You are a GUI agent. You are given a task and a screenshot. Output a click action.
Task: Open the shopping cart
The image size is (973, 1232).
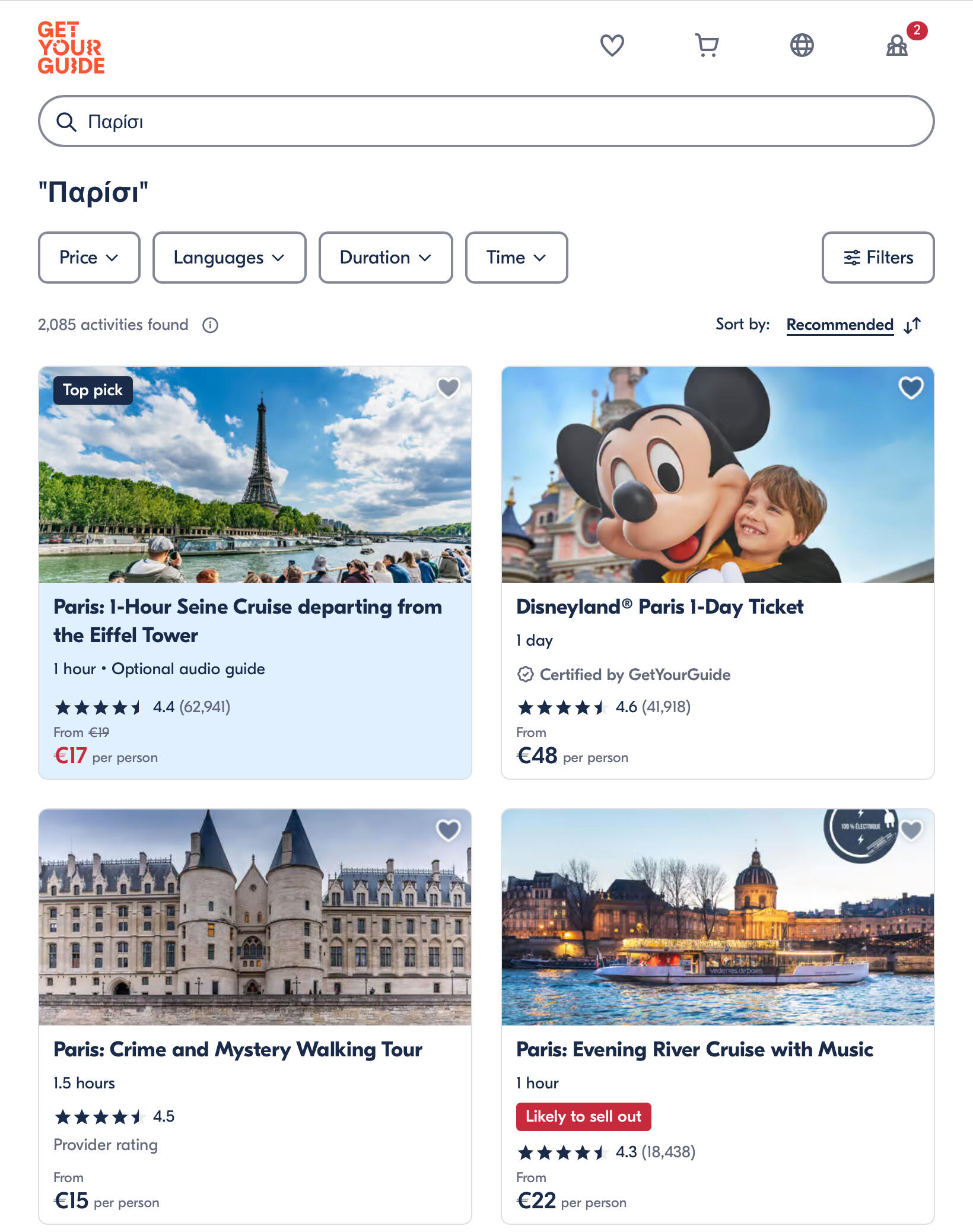tap(707, 45)
